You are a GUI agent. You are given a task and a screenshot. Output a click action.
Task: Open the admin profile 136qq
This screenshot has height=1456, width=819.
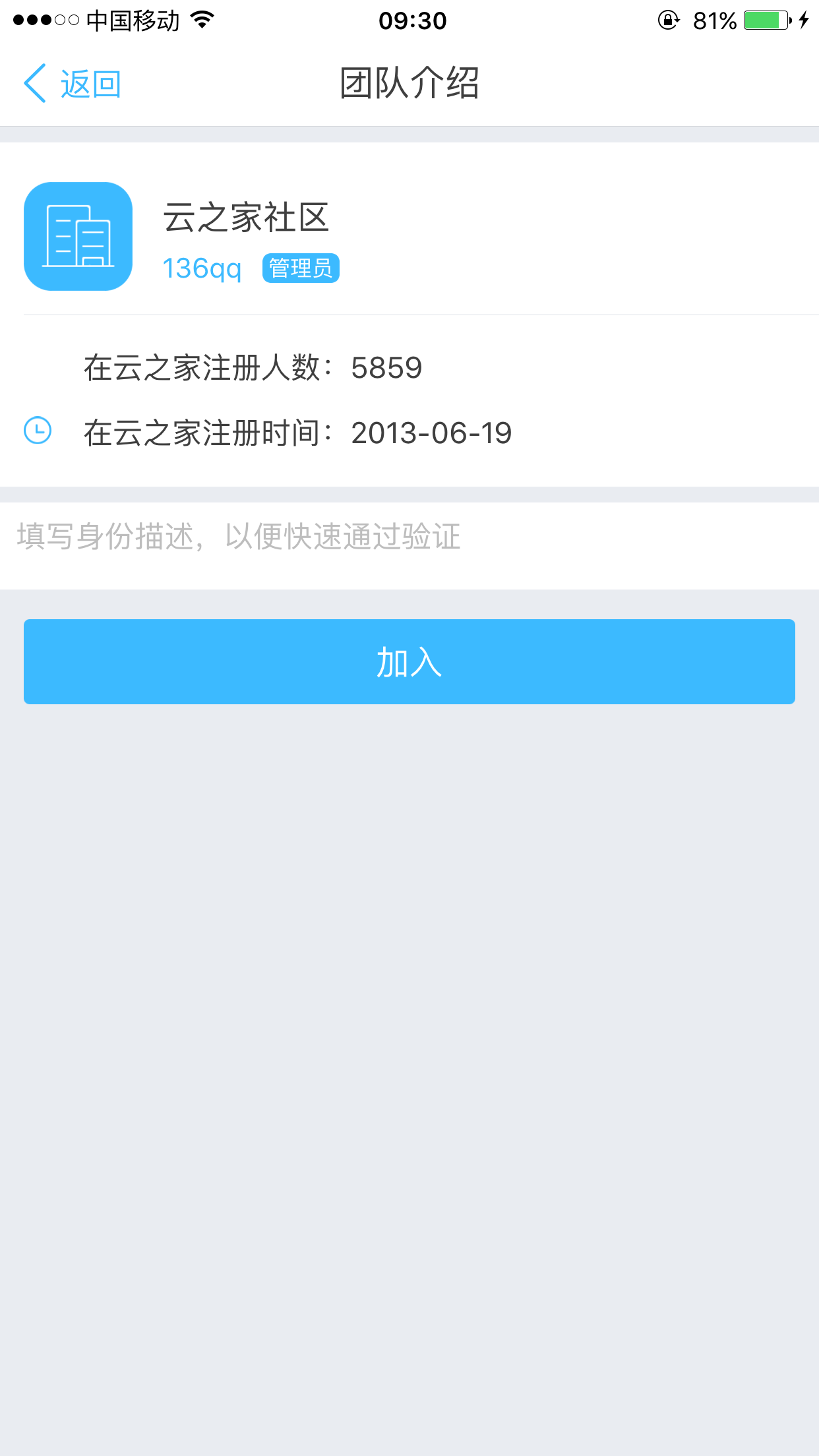click(x=202, y=268)
